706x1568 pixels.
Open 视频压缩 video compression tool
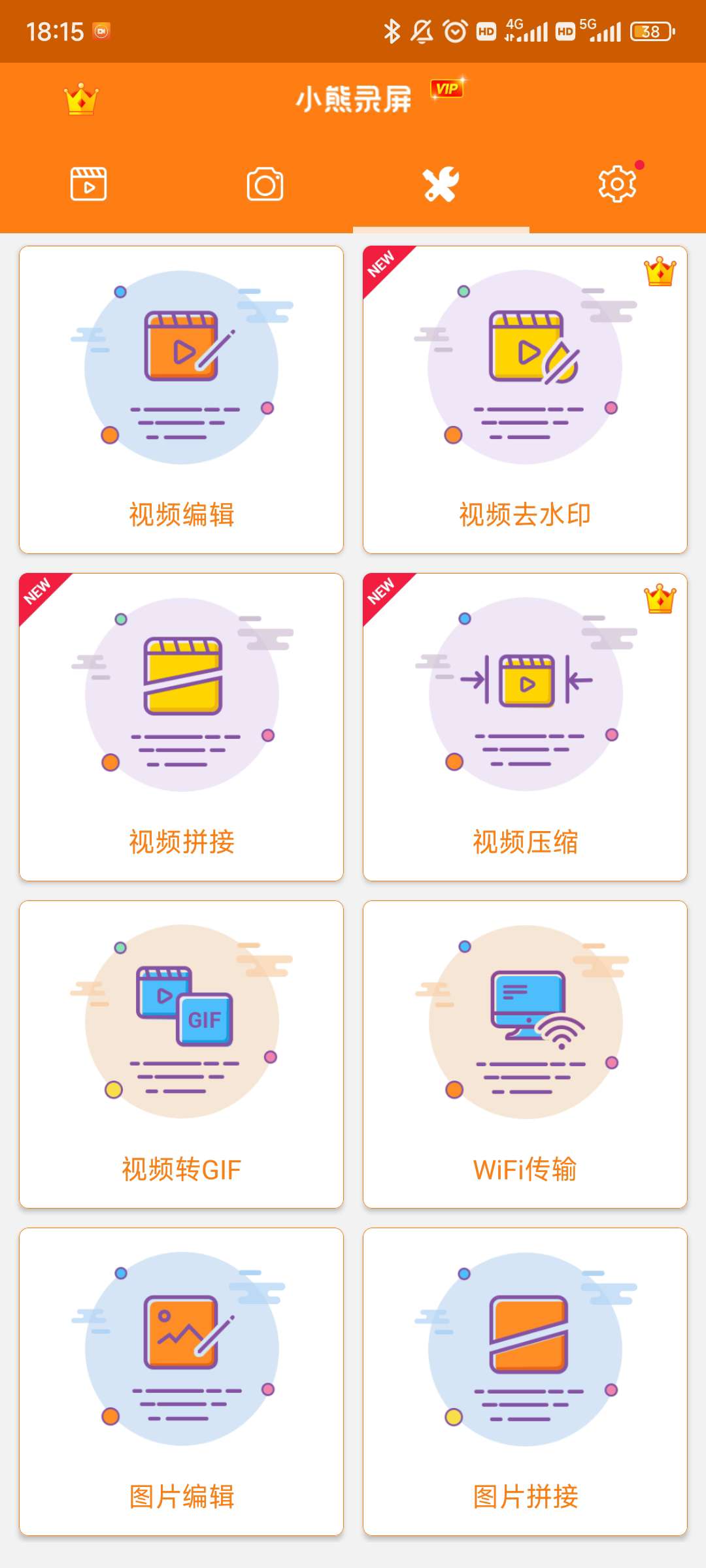[525, 727]
